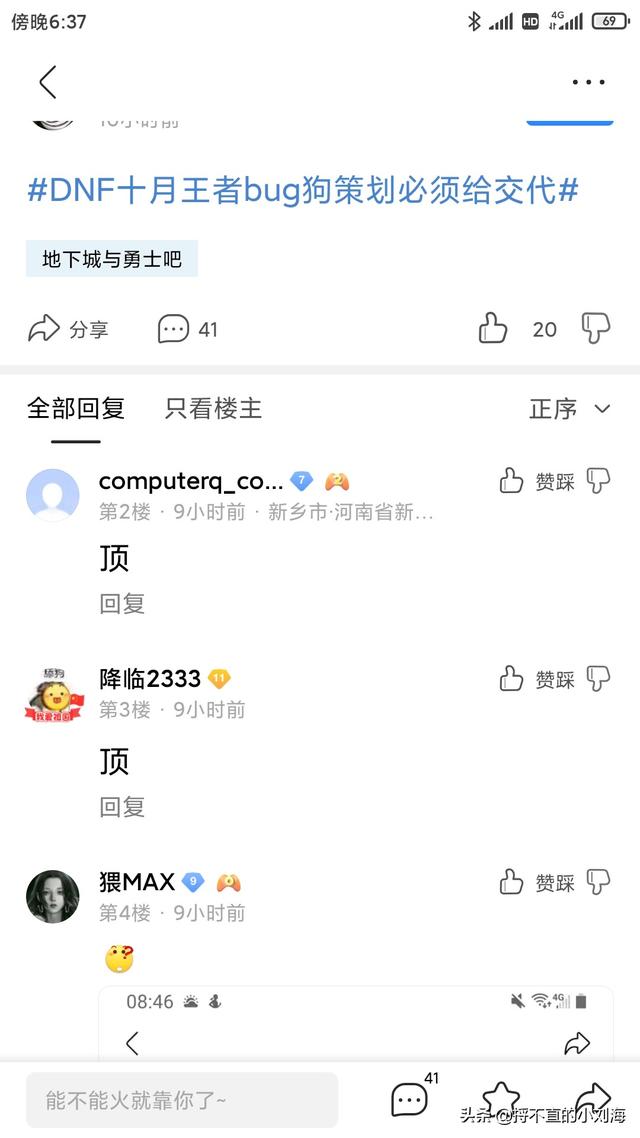Screen dimensions: 640x1138
Task: Reply to 降临2333's comment via 回复
Action: 122,806
